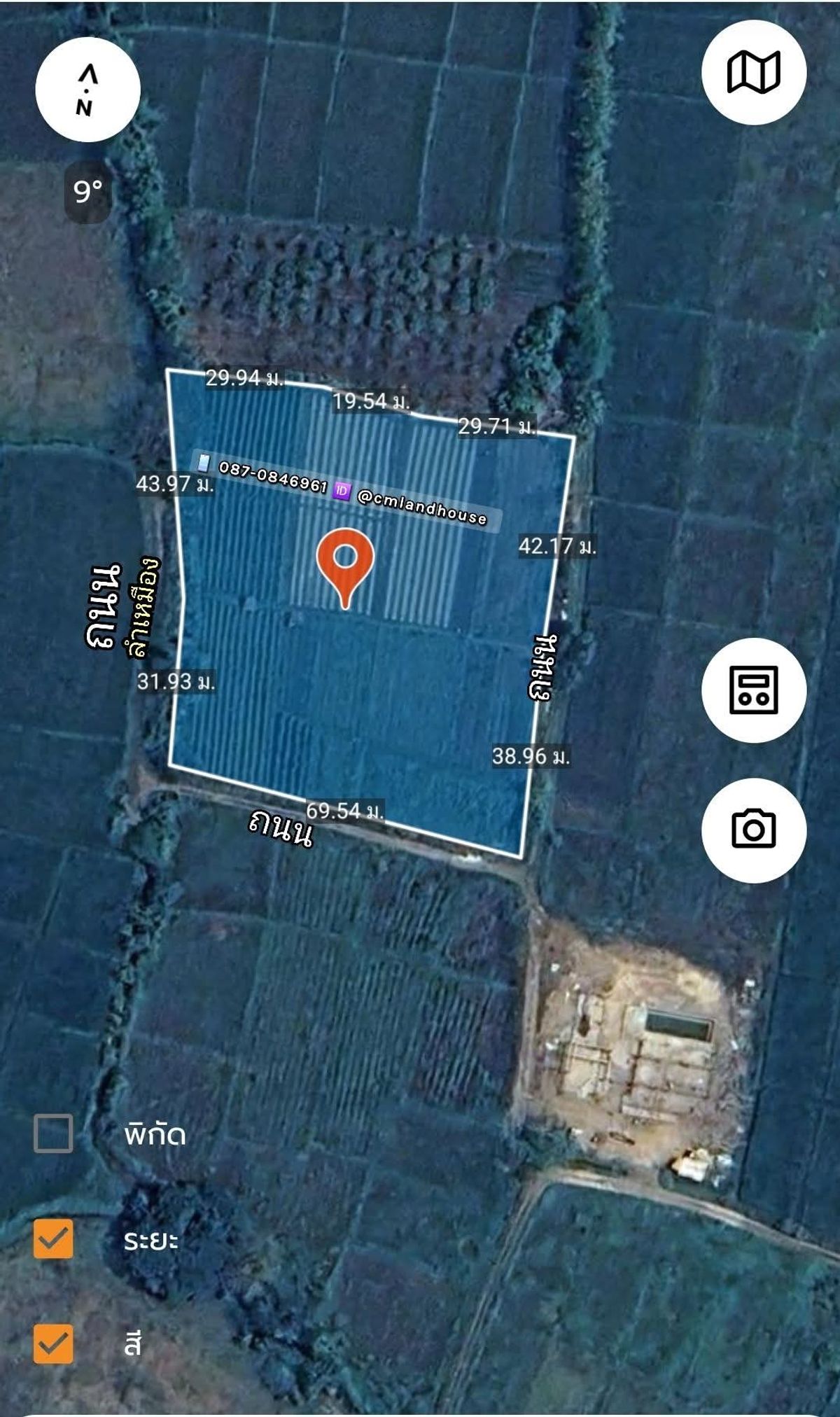The width and height of the screenshot is (840, 1417).
Task: Tap the north compass button
Action: point(88,90)
